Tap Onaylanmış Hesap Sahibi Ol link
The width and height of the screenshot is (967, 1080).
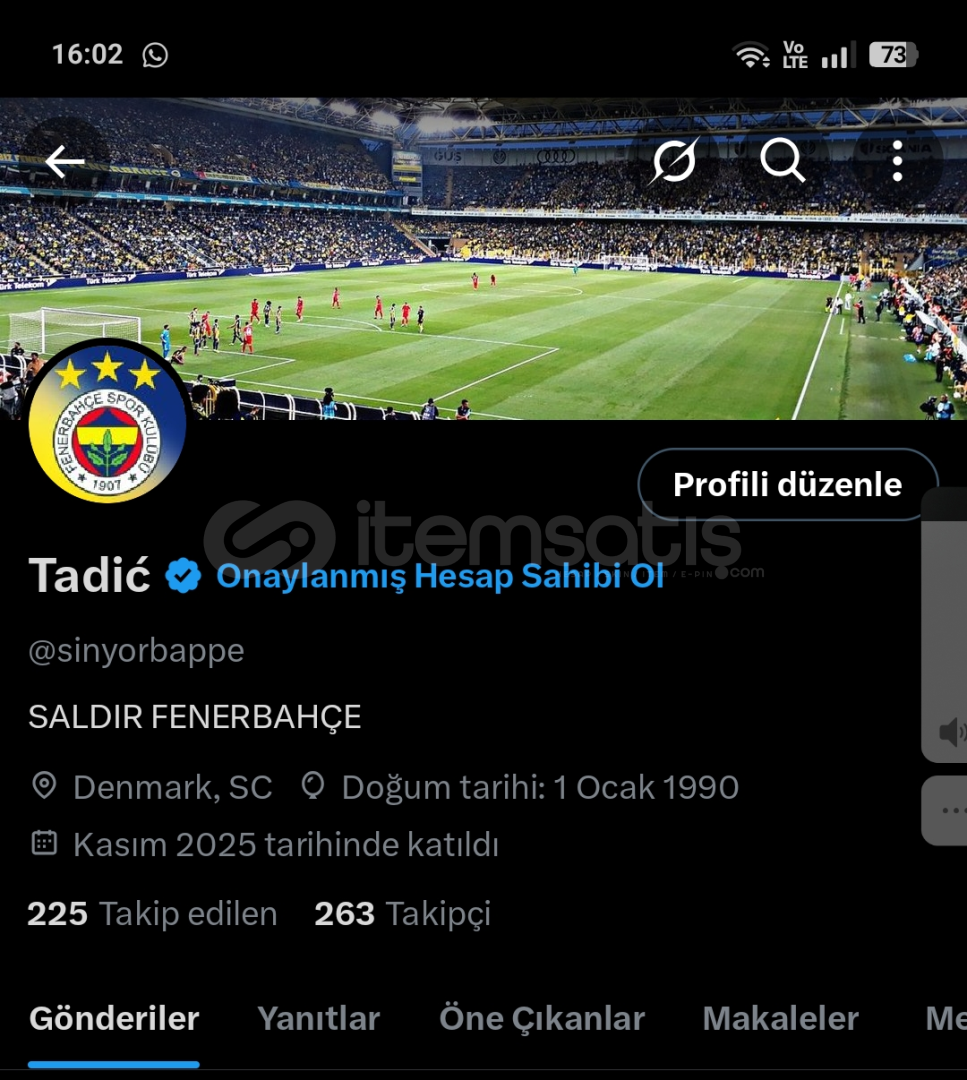coord(440,577)
